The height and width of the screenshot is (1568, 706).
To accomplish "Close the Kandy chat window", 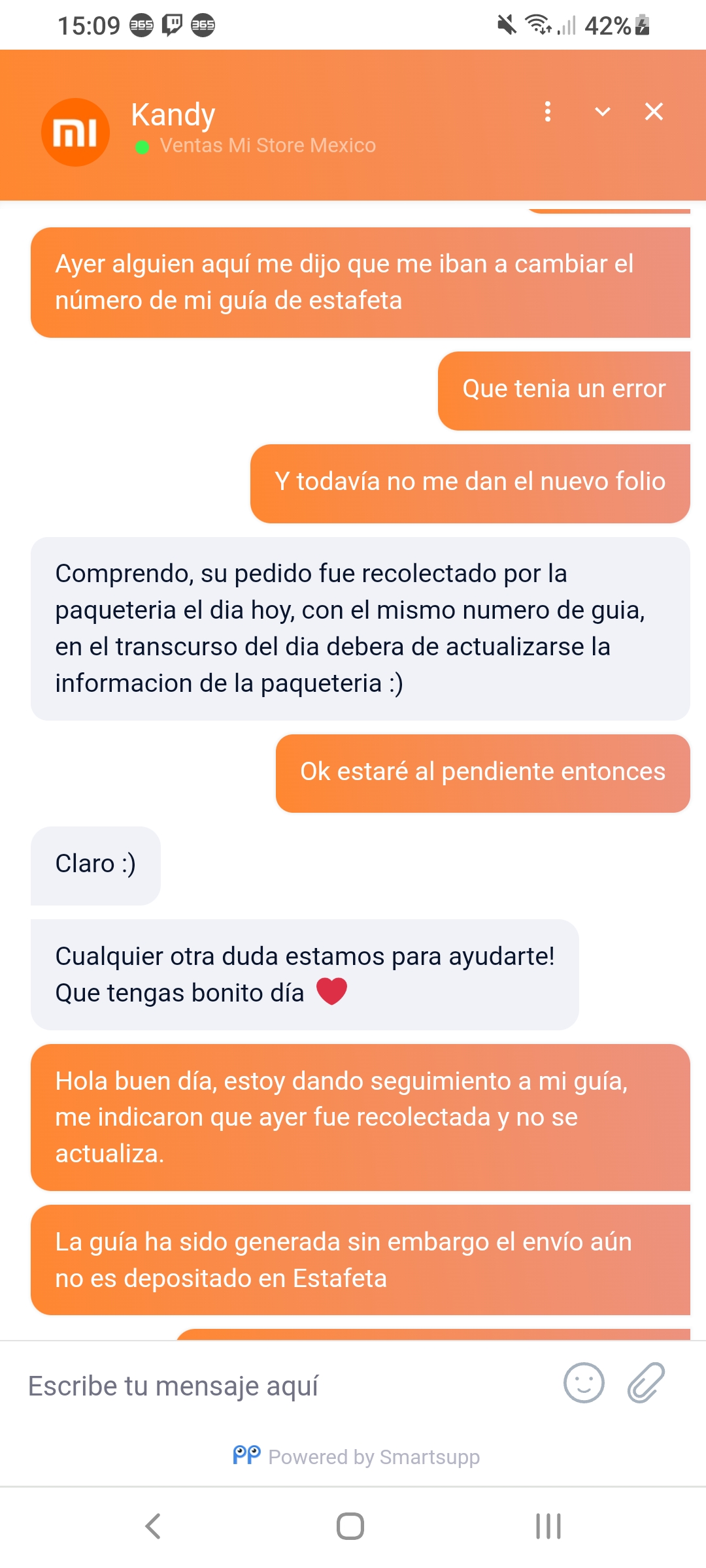I will click(654, 112).
